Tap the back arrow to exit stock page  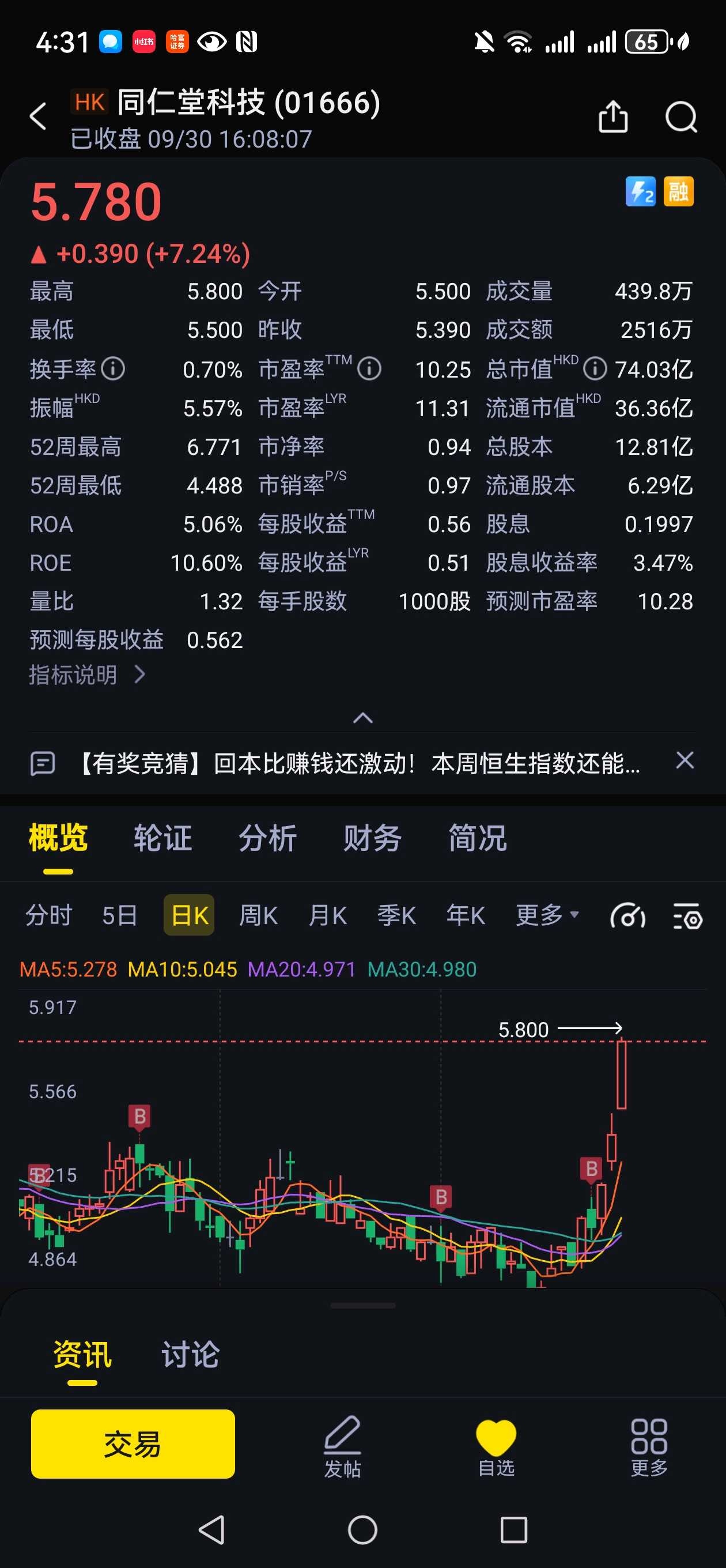[39, 116]
